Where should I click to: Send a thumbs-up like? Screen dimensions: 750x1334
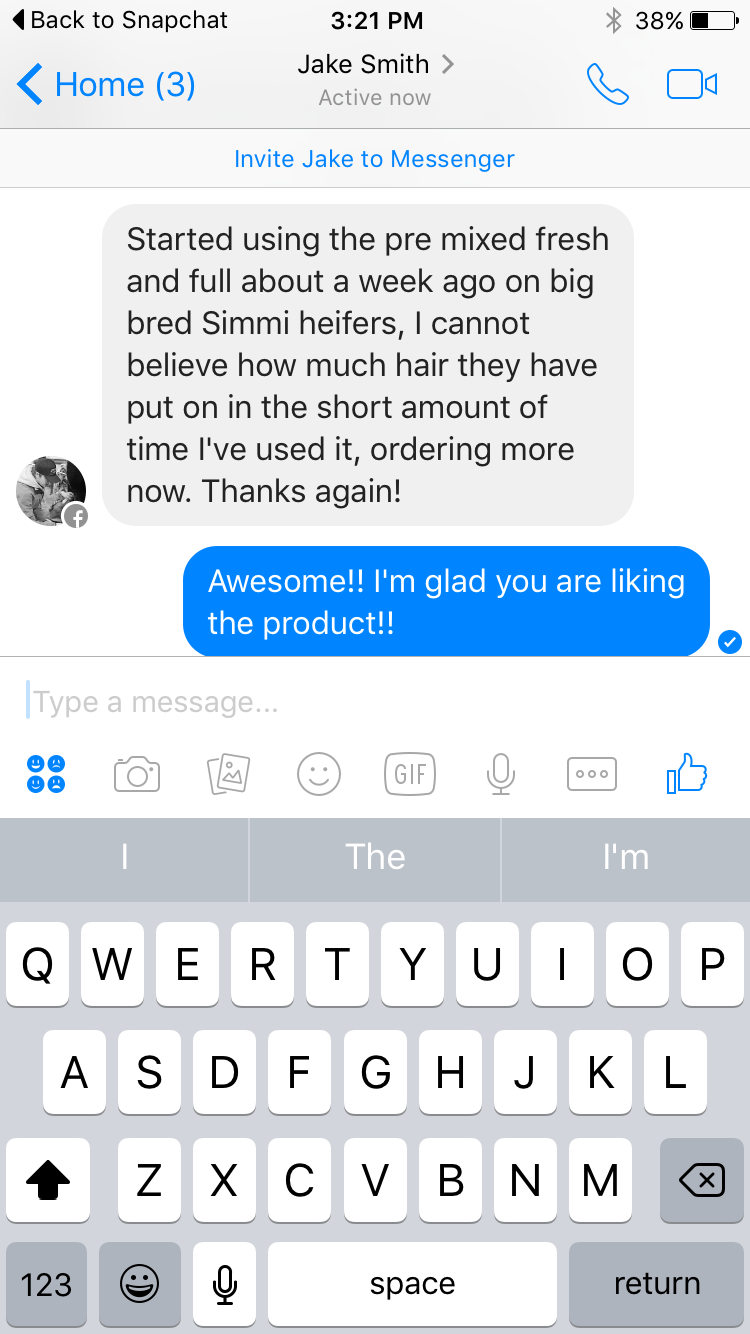coord(687,774)
